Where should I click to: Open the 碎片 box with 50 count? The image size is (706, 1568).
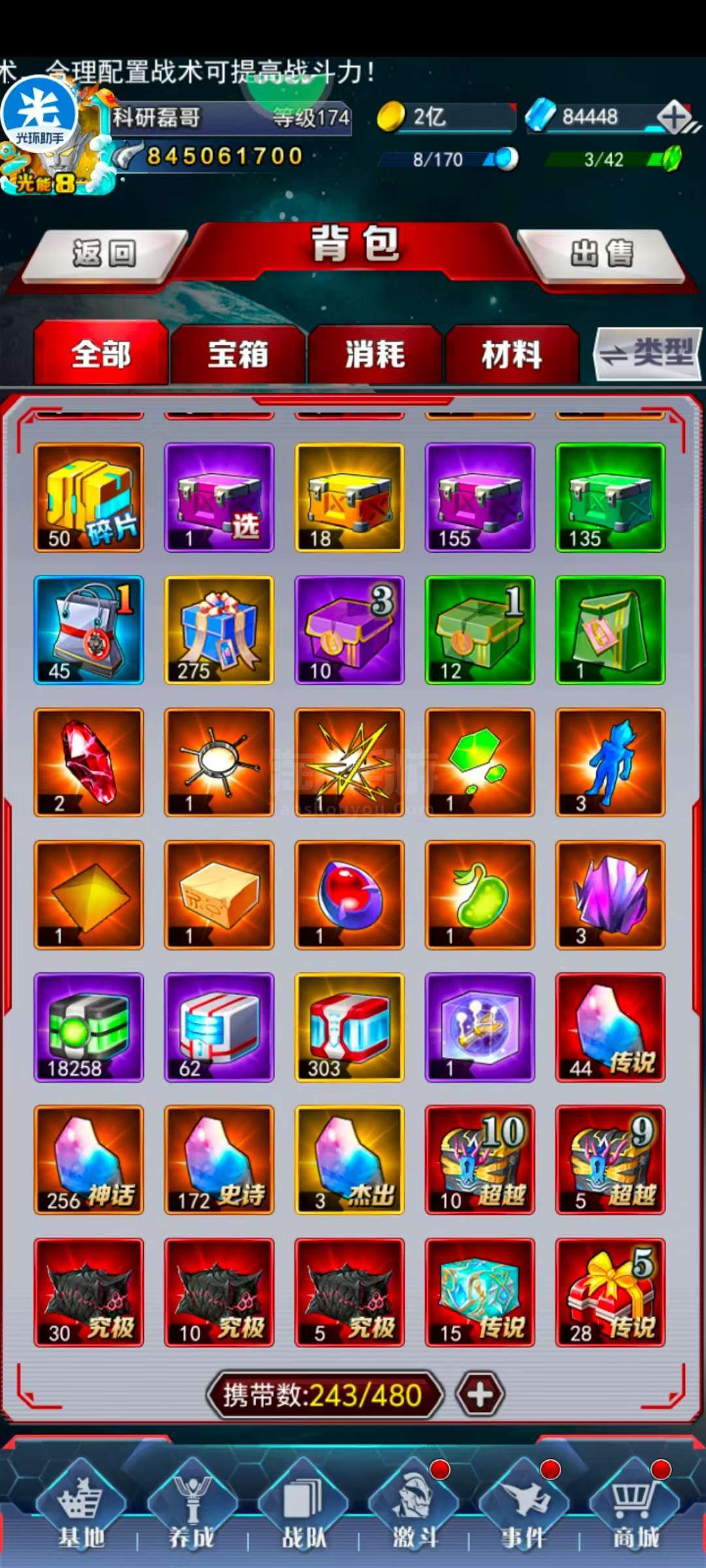88,498
